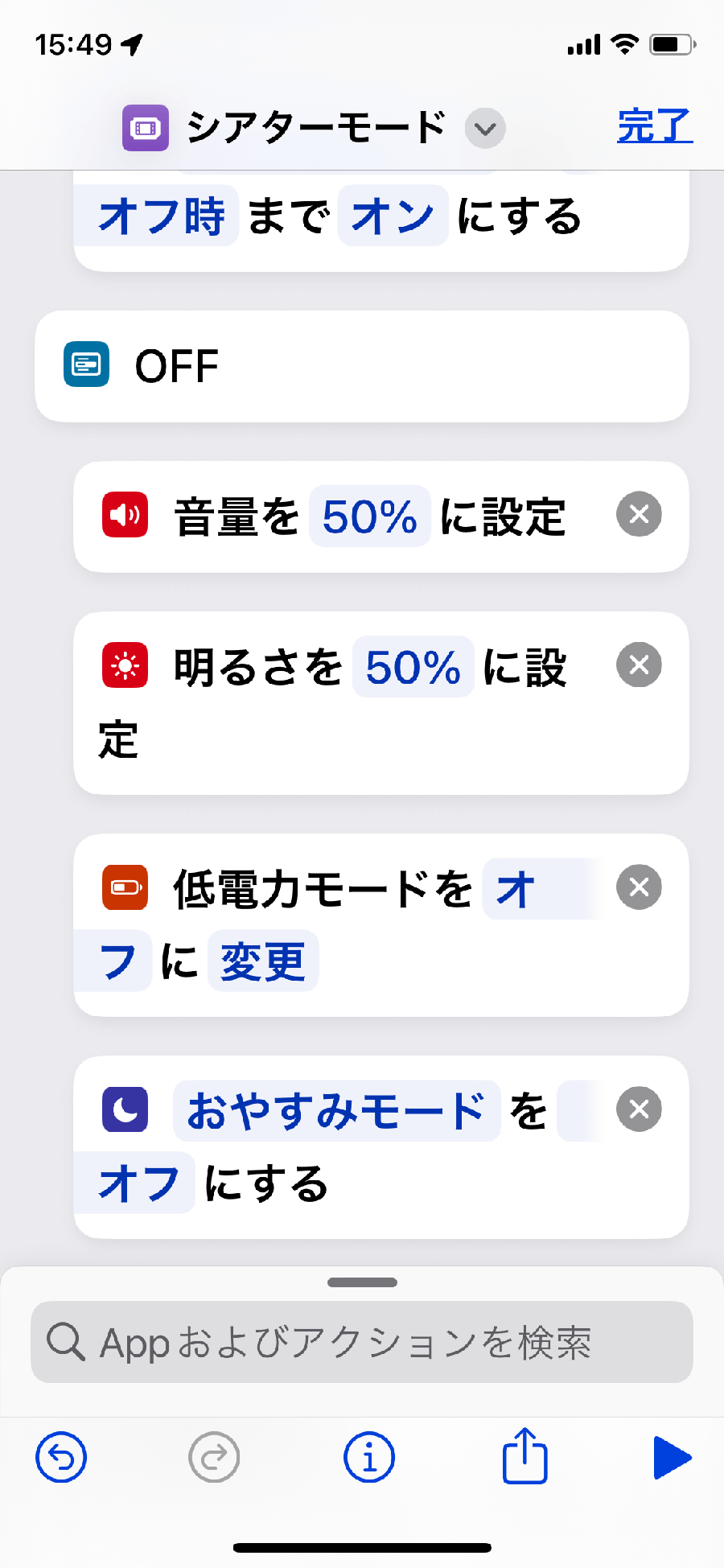The width and height of the screenshot is (724, 1568).
Task: Change the 音量 50% value
Action: point(370,516)
